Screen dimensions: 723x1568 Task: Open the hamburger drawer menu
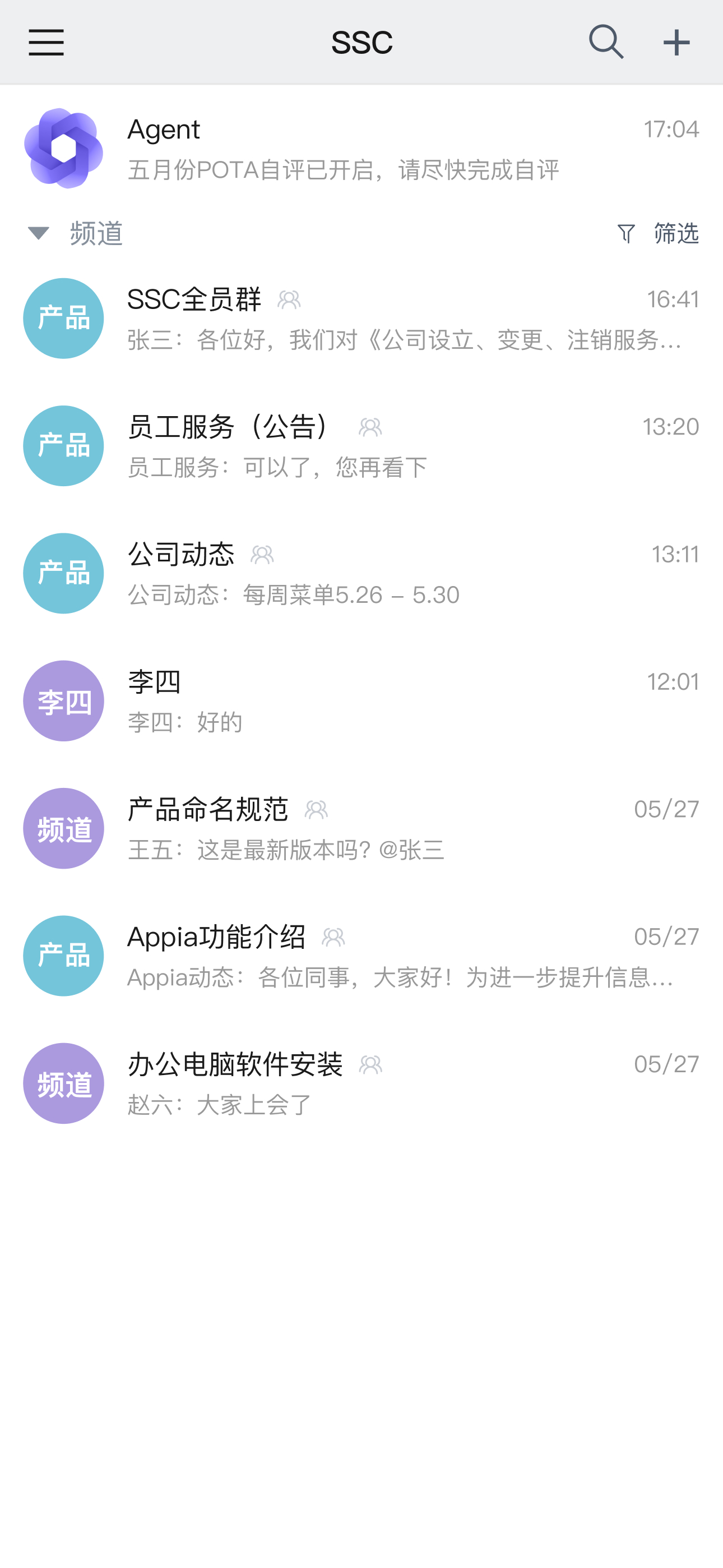point(47,42)
